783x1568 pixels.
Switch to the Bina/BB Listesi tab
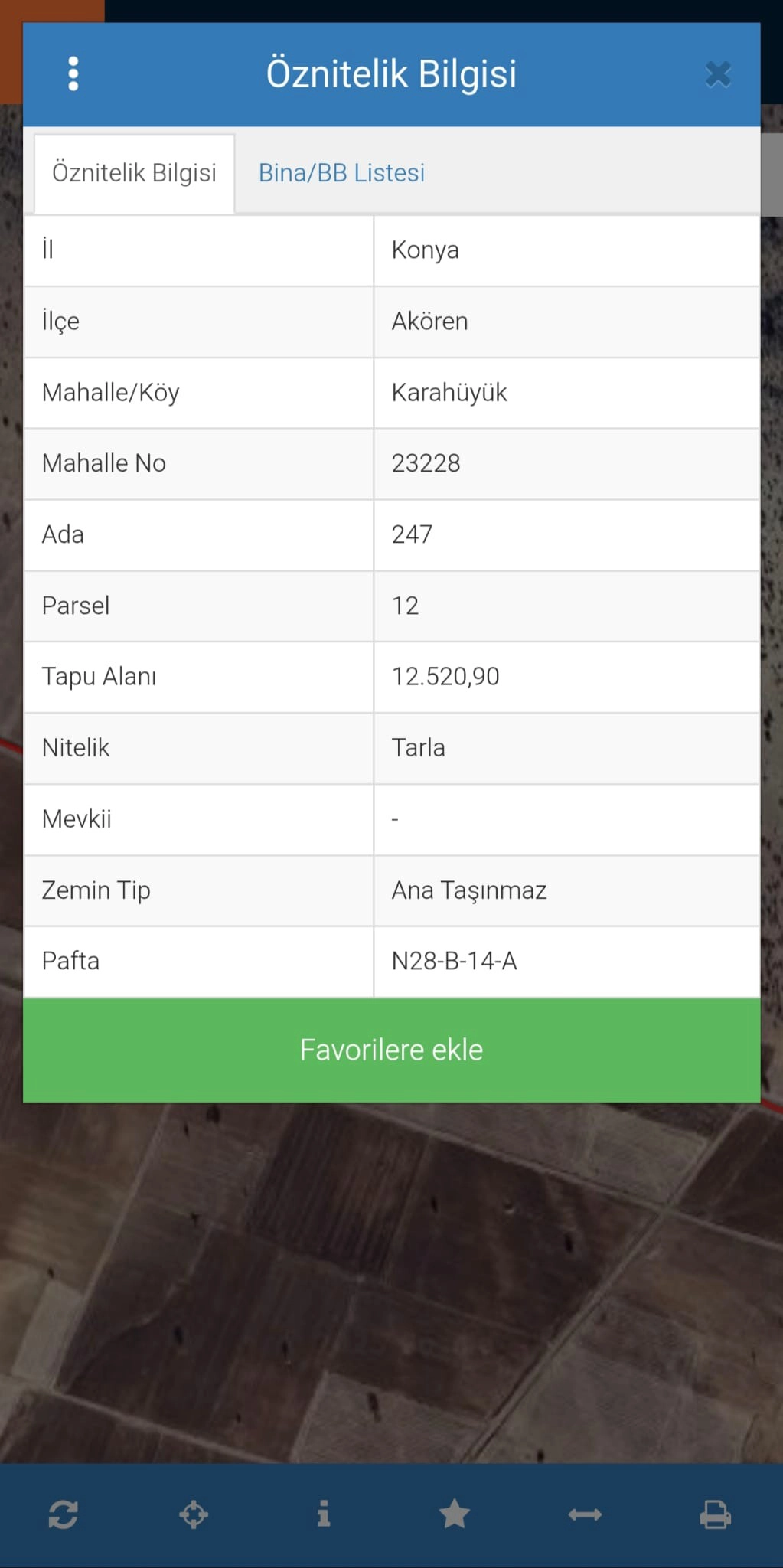point(341,173)
